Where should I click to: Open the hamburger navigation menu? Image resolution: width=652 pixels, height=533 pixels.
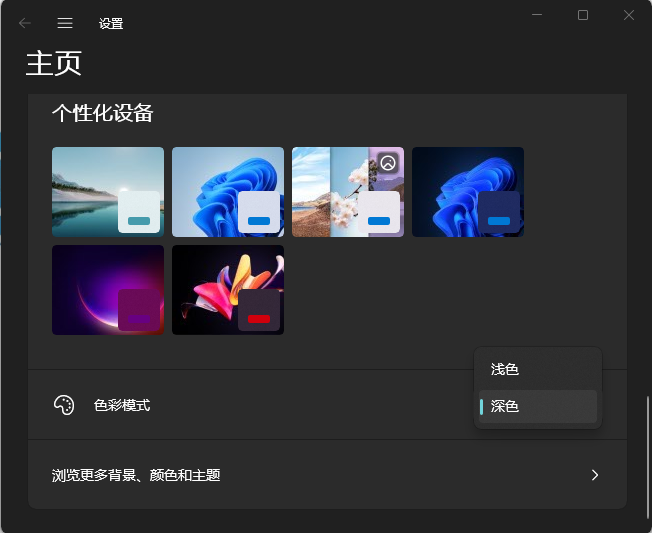[65, 23]
